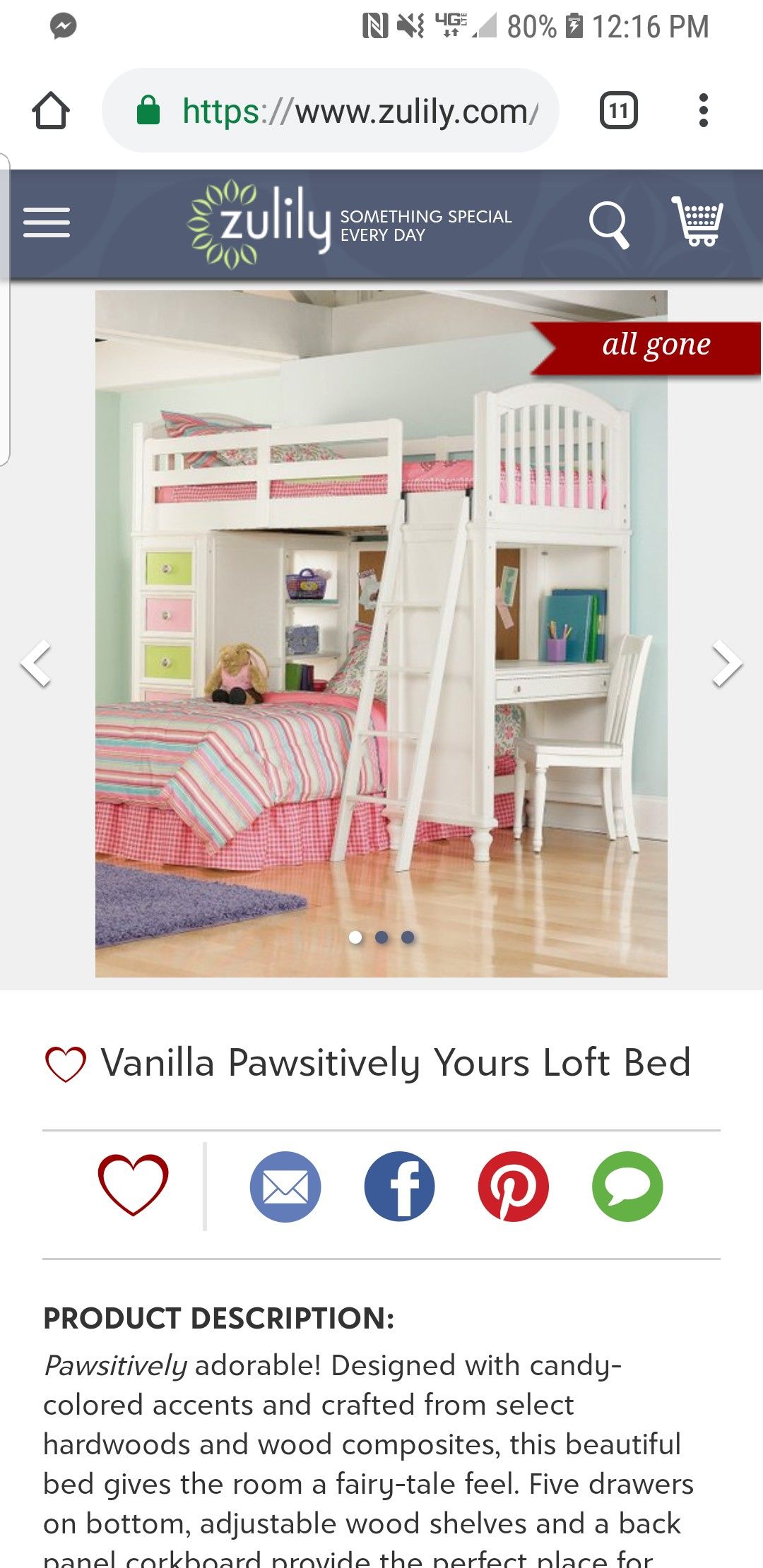Image resolution: width=763 pixels, height=1568 pixels.
Task: Favorite with the large heart icon
Action: pyautogui.click(x=133, y=1185)
